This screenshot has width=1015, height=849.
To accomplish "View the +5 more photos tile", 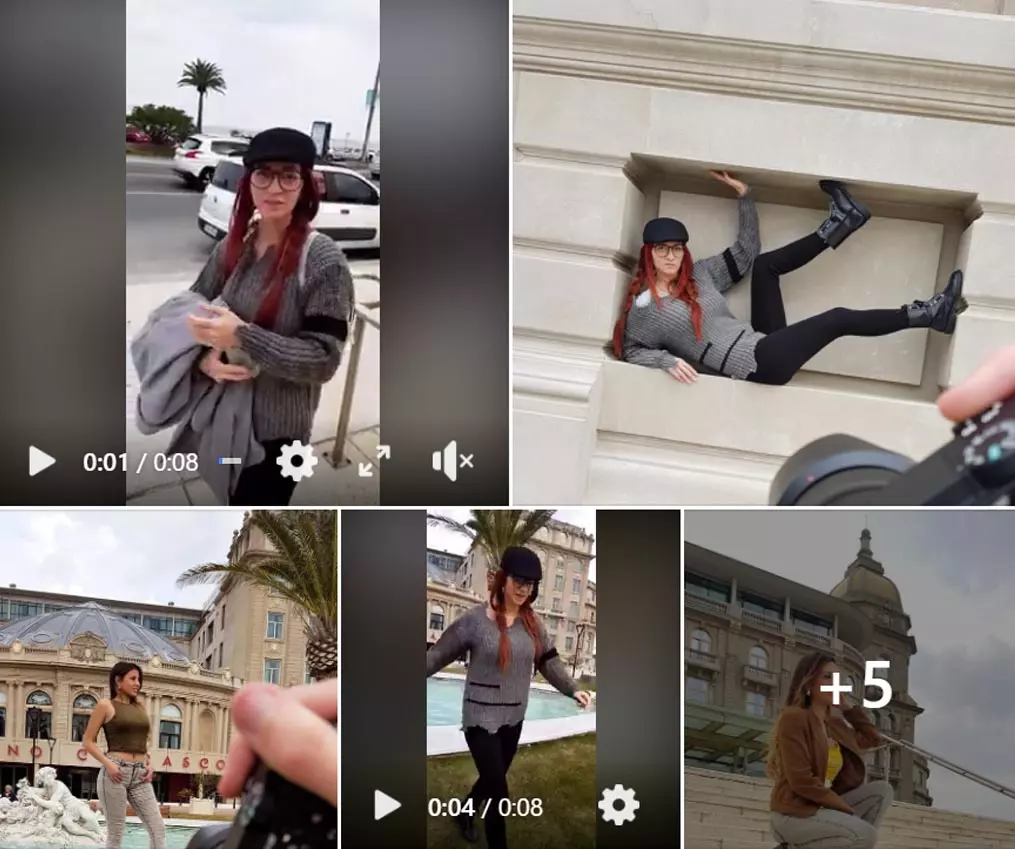I will 849,680.
